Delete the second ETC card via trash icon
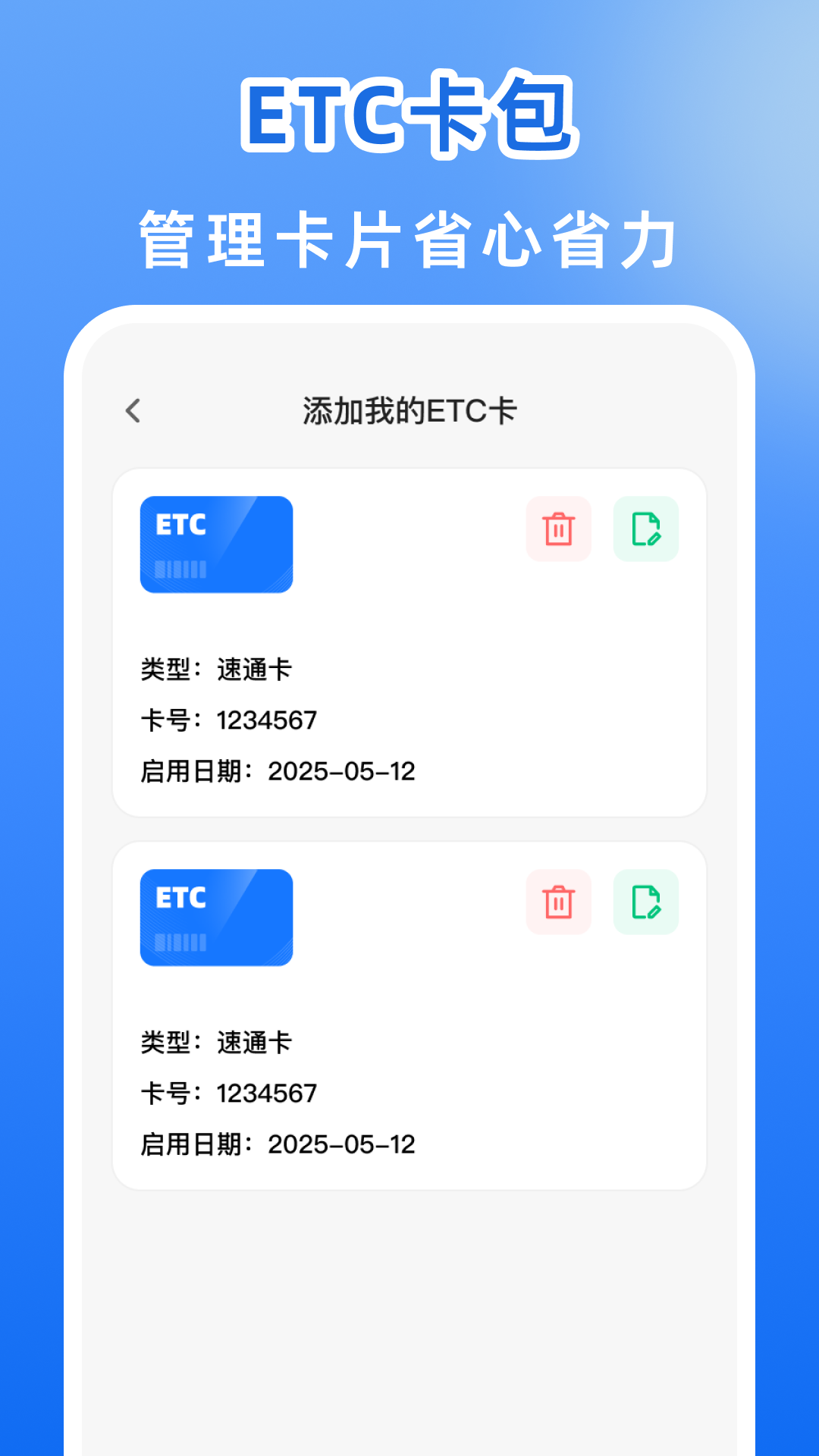 (x=559, y=902)
